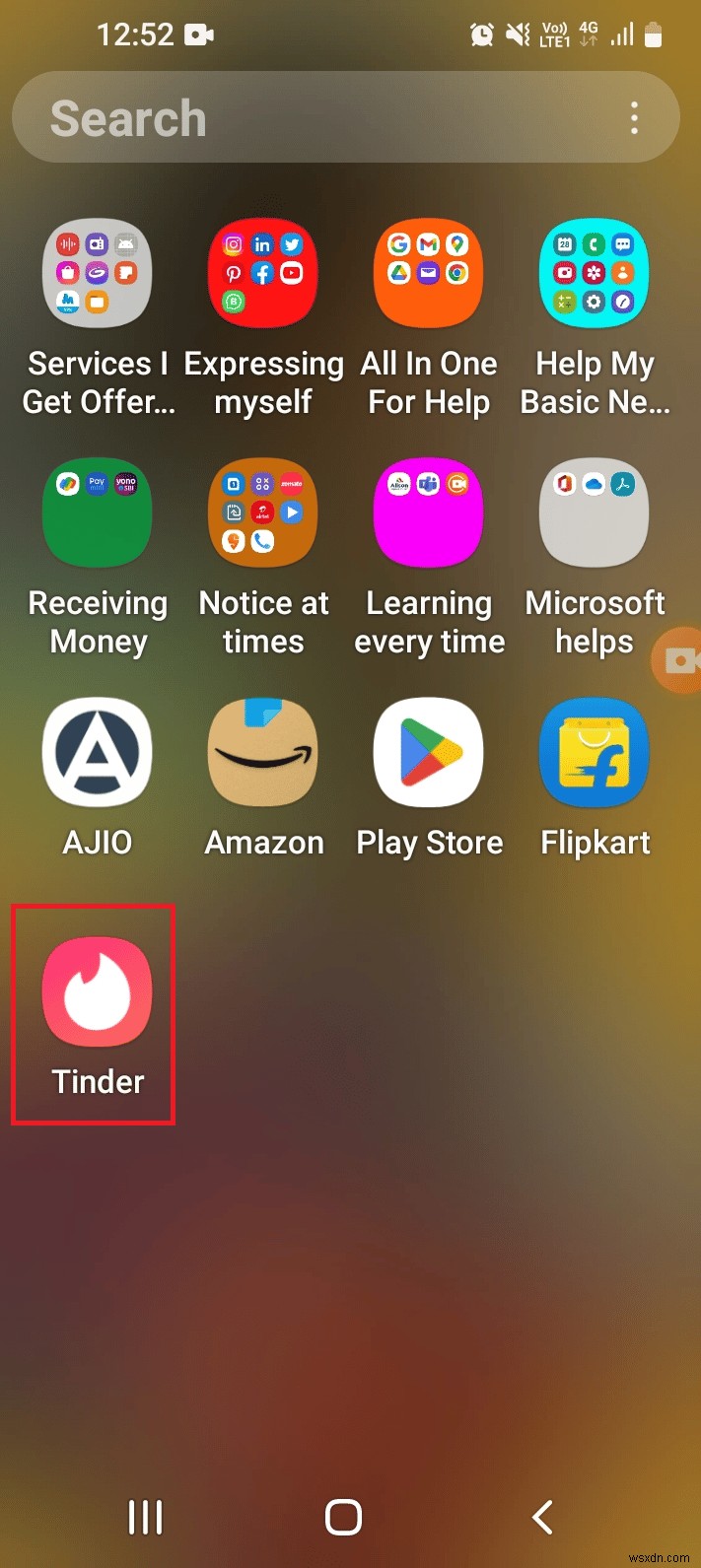Open the Expressing myself folder

coord(263,274)
